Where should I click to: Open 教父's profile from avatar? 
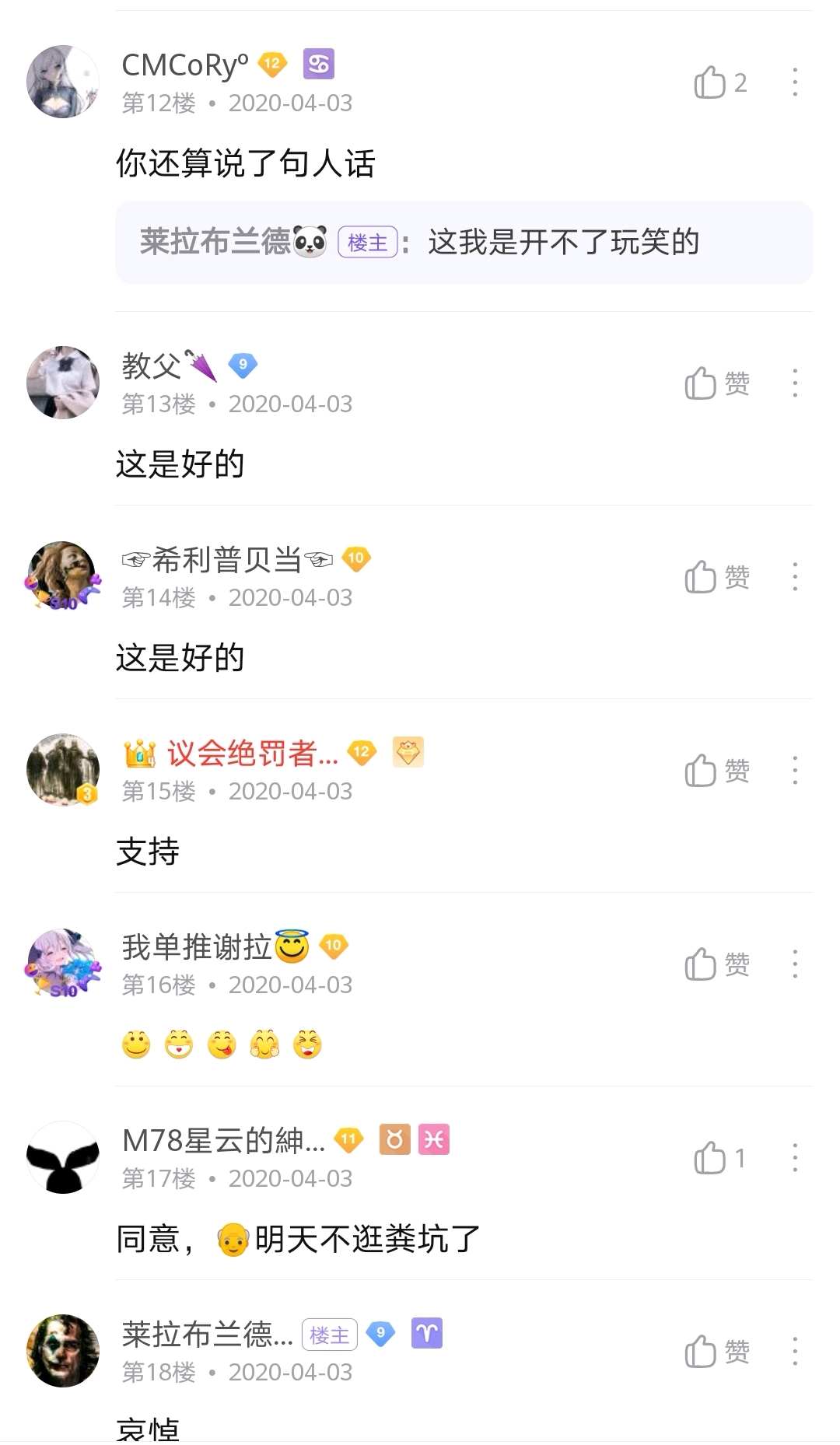click(63, 383)
